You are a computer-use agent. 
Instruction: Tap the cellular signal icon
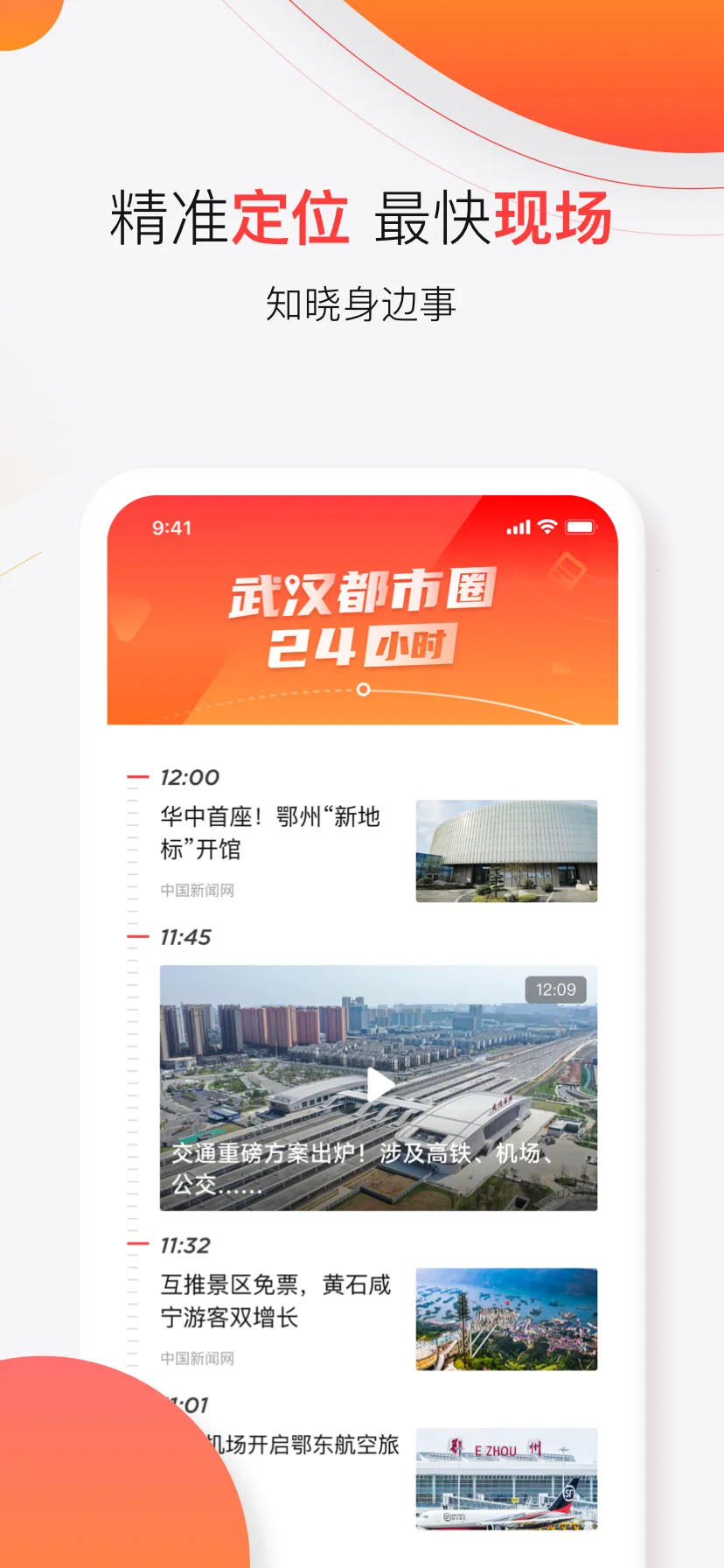pyautogui.click(x=519, y=527)
